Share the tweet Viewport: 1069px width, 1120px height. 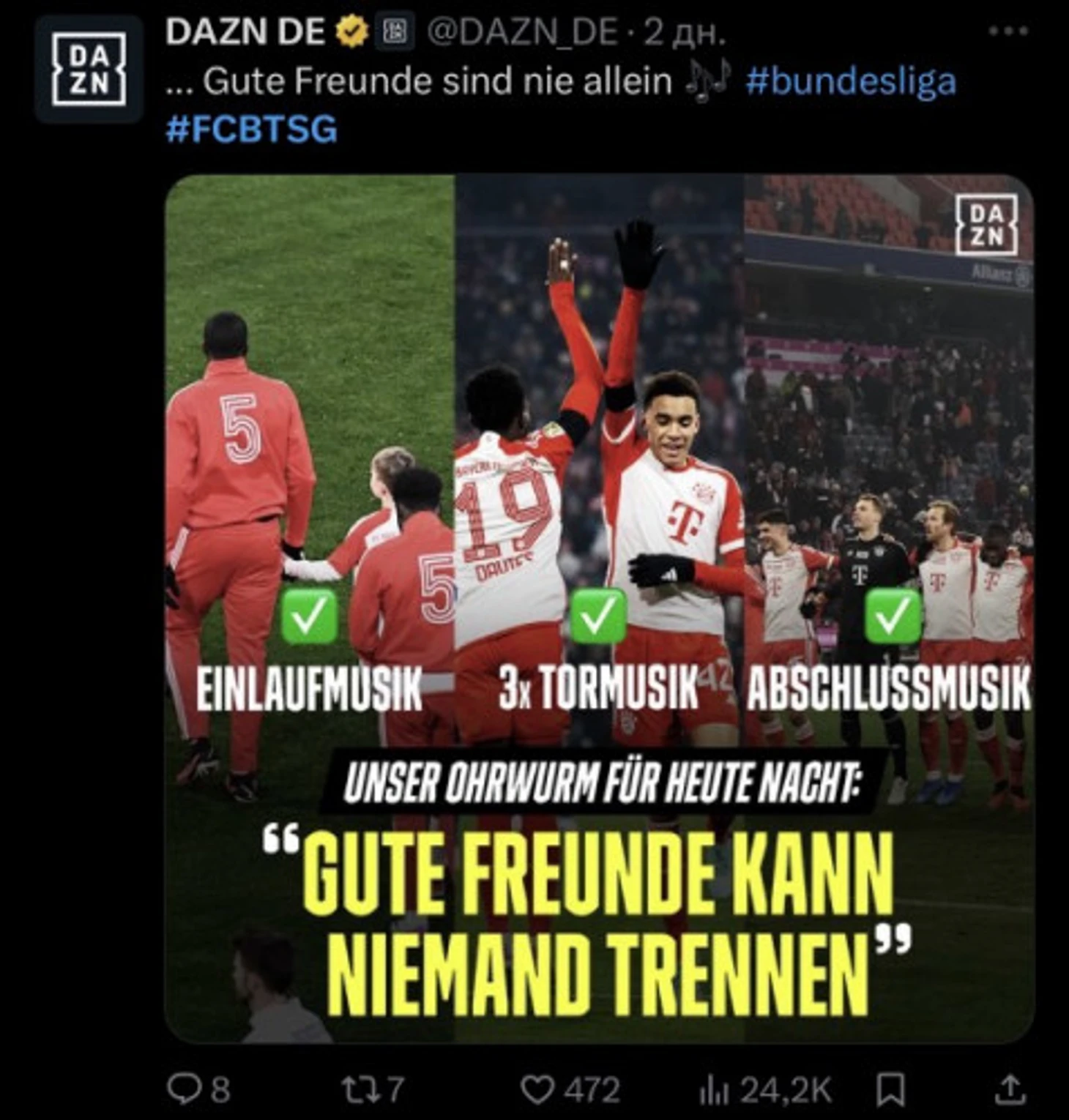point(1010,1089)
